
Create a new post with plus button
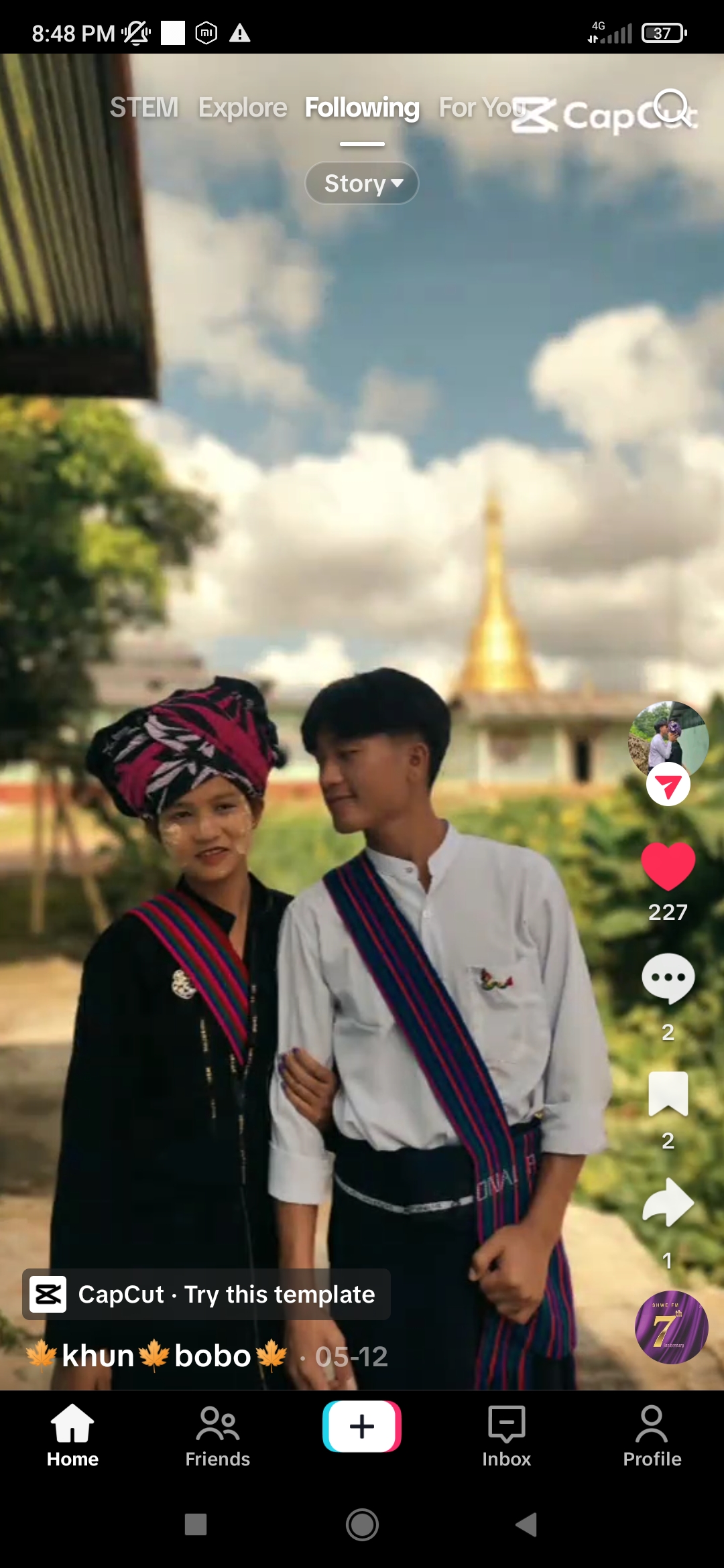[x=362, y=1426]
